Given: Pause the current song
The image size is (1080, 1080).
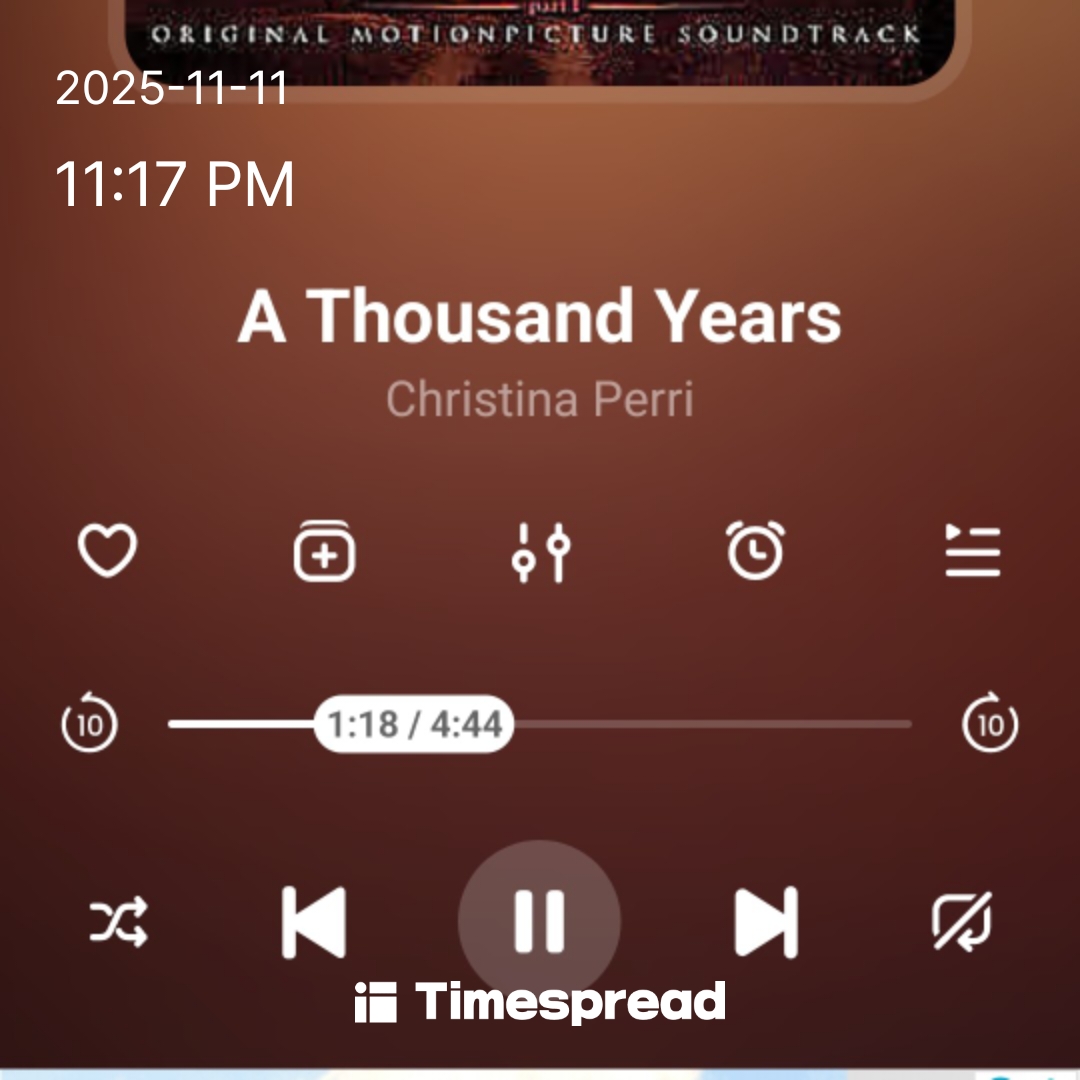Looking at the screenshot, I should [x=540, y=921].
